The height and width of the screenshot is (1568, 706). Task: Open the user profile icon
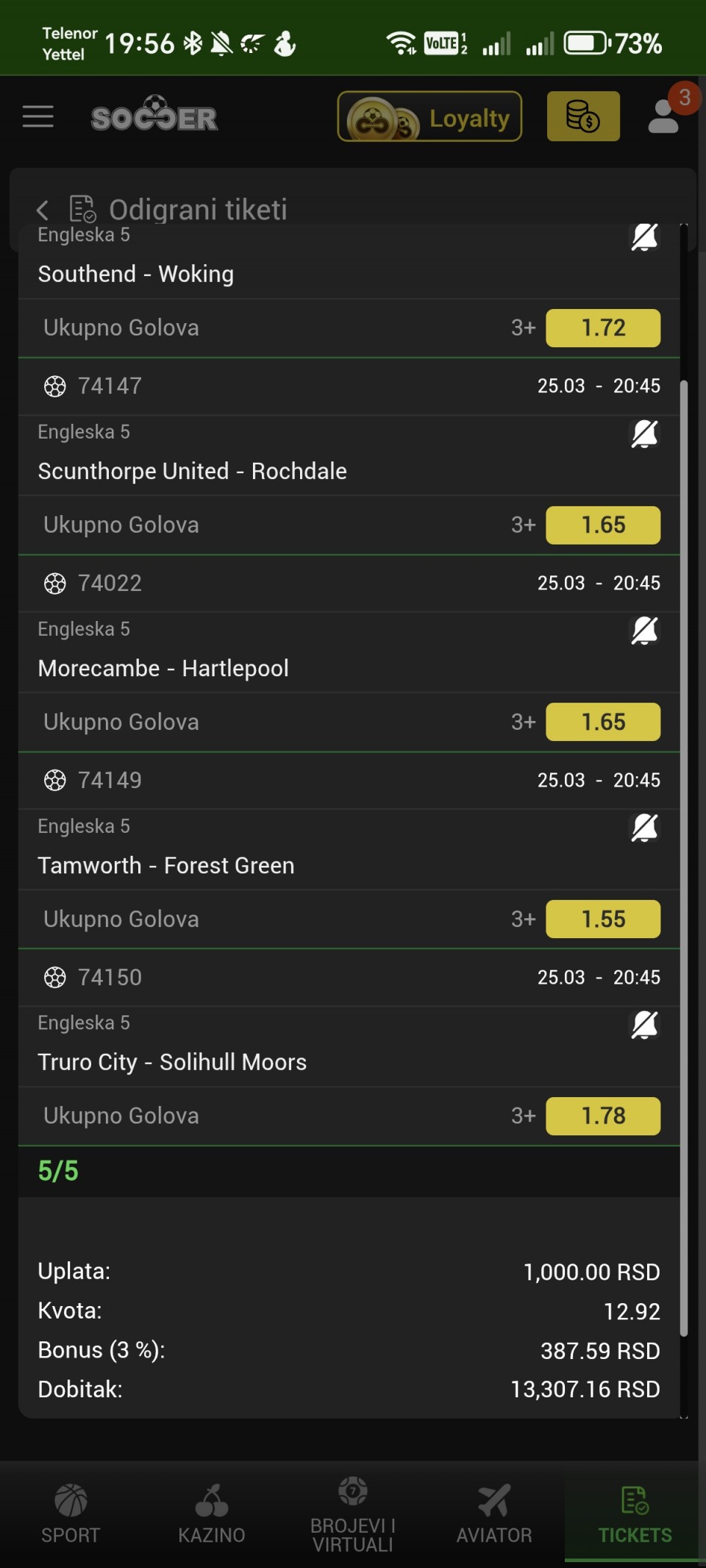click(x=664, y=116)
